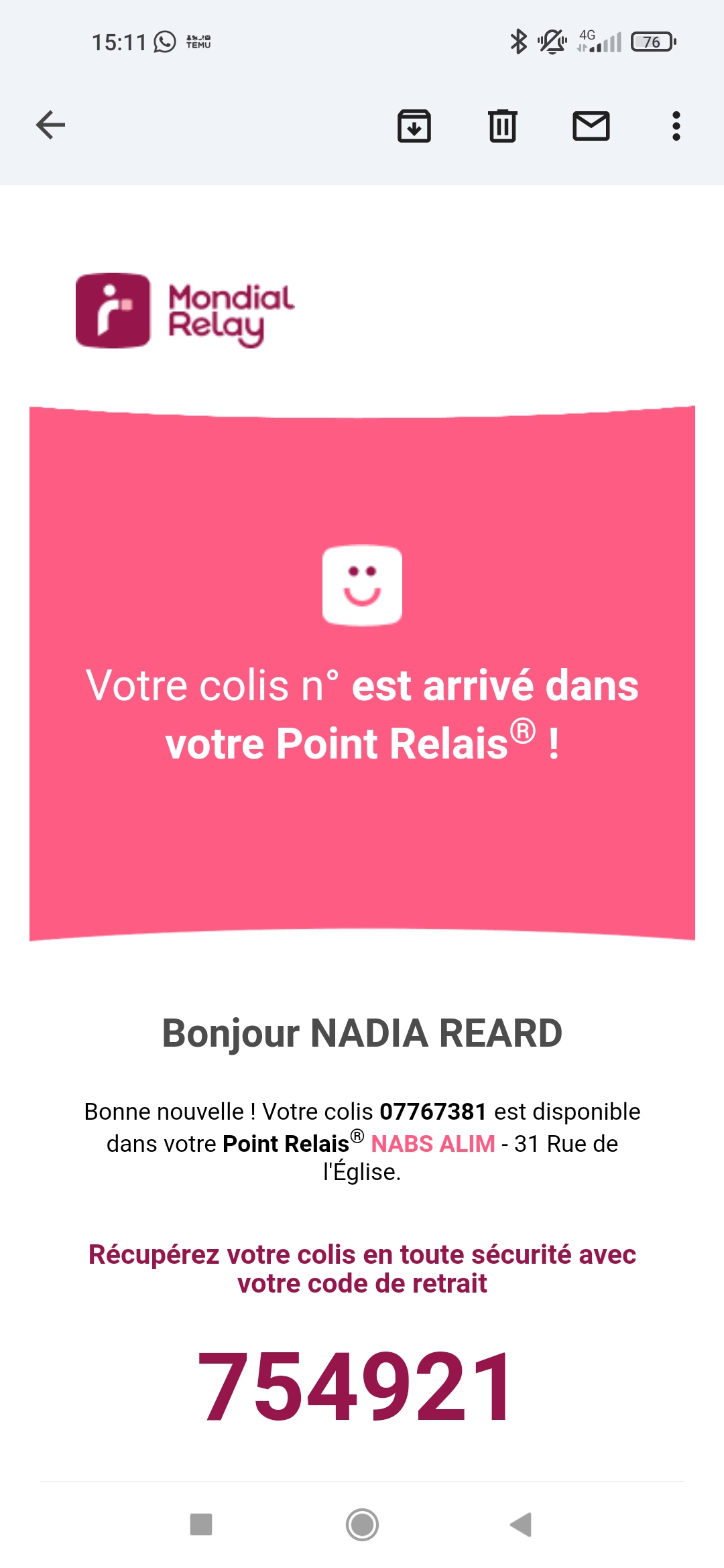724x1568 pixels.
Task: Mark this email as unread
Action: 591,126
